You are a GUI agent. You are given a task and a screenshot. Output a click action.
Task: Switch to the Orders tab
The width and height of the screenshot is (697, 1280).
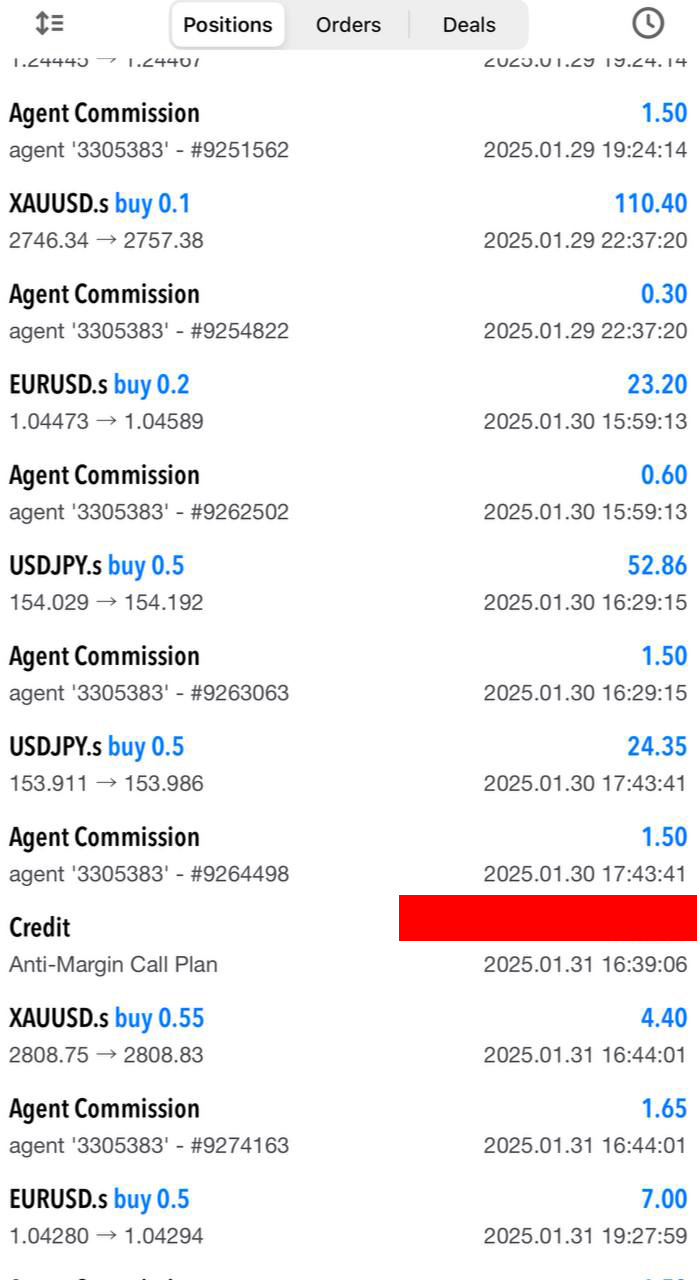tap(348, 25)
